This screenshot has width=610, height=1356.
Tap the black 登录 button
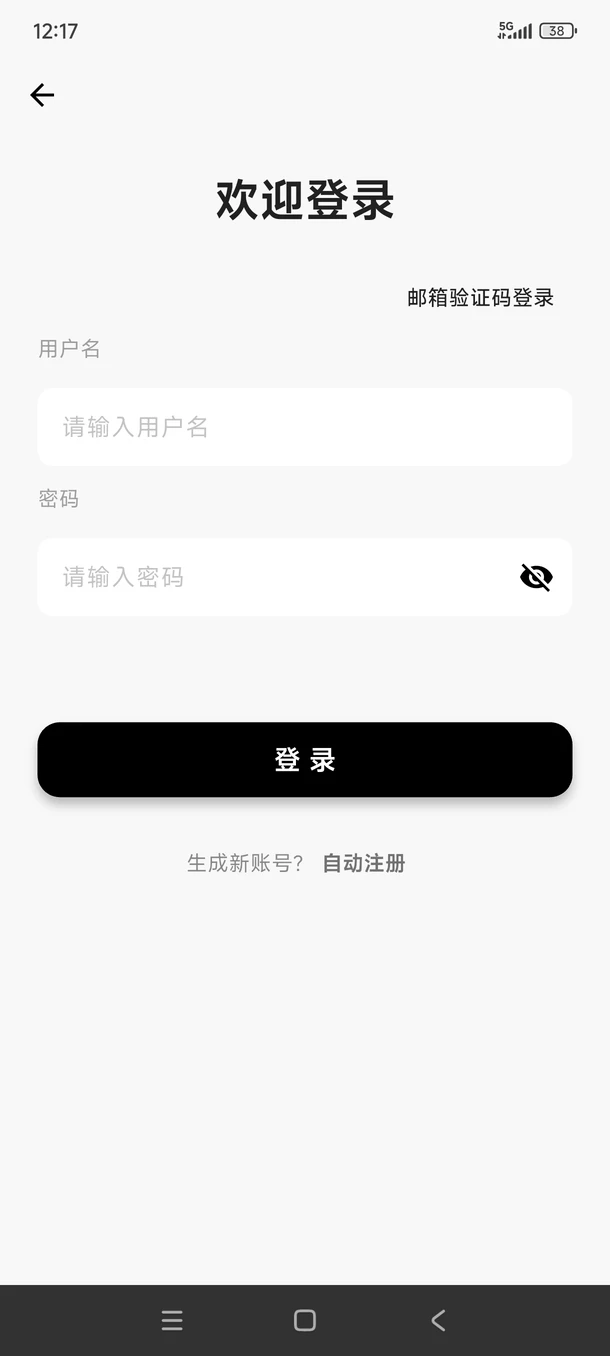pyautogui.click(x=304, y=760)
